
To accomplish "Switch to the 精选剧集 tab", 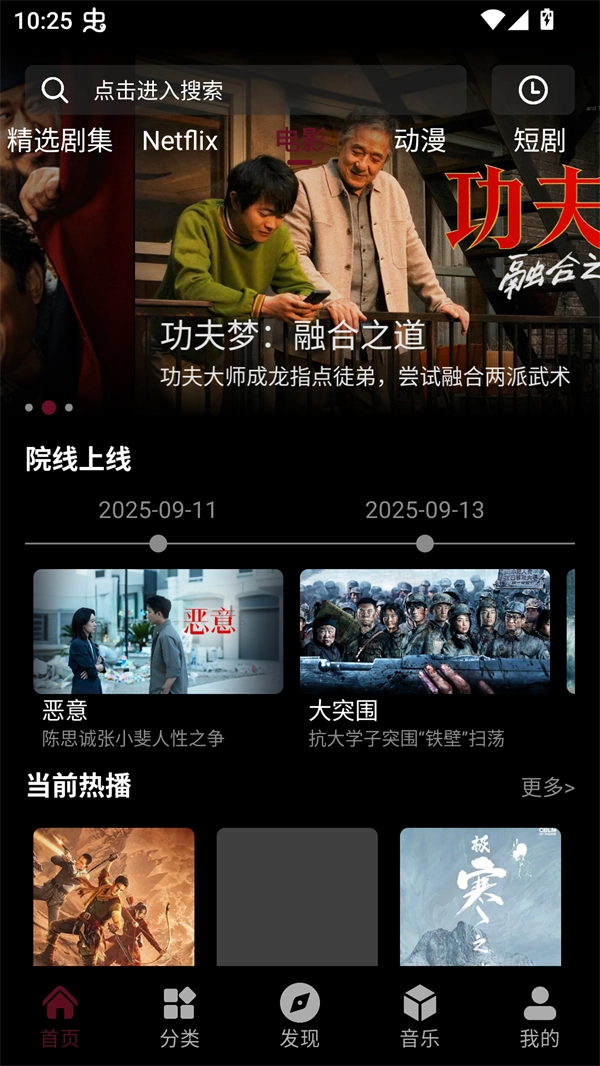I will pyautogui.click(x=60, y=141).
